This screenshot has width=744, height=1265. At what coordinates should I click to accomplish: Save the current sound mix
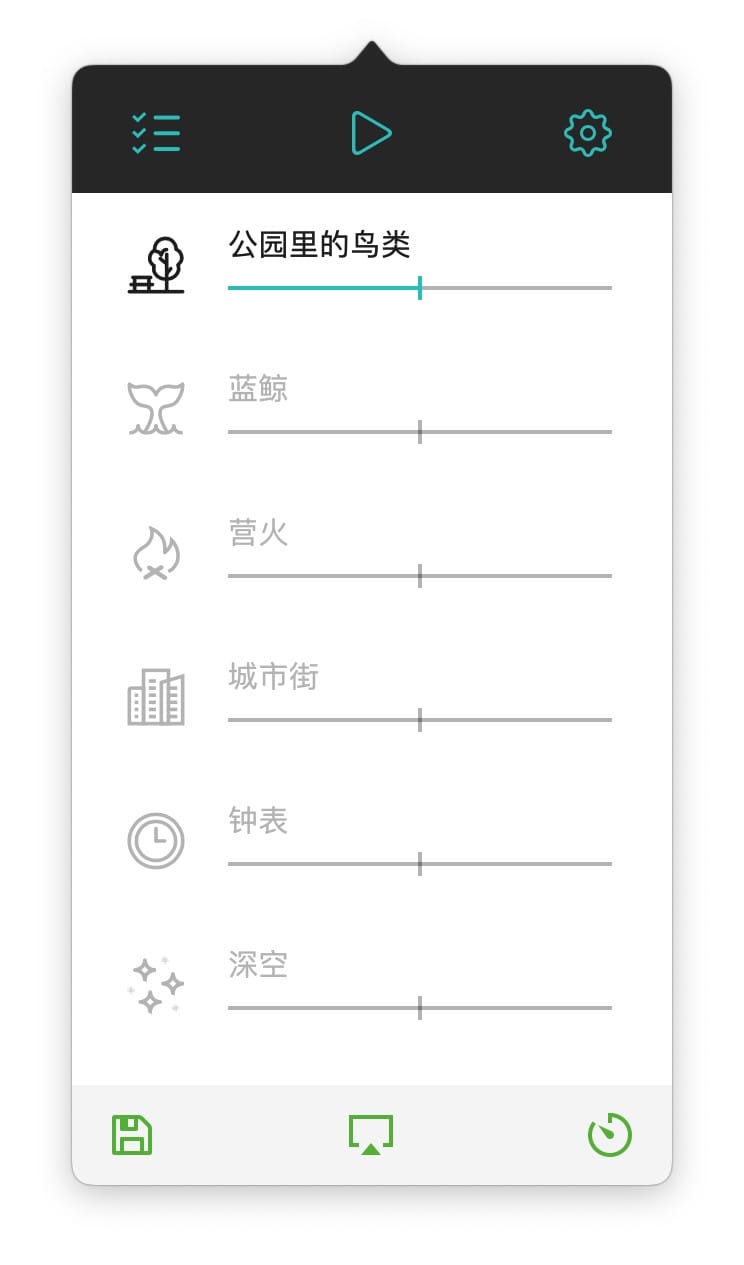coord(132,1135)
